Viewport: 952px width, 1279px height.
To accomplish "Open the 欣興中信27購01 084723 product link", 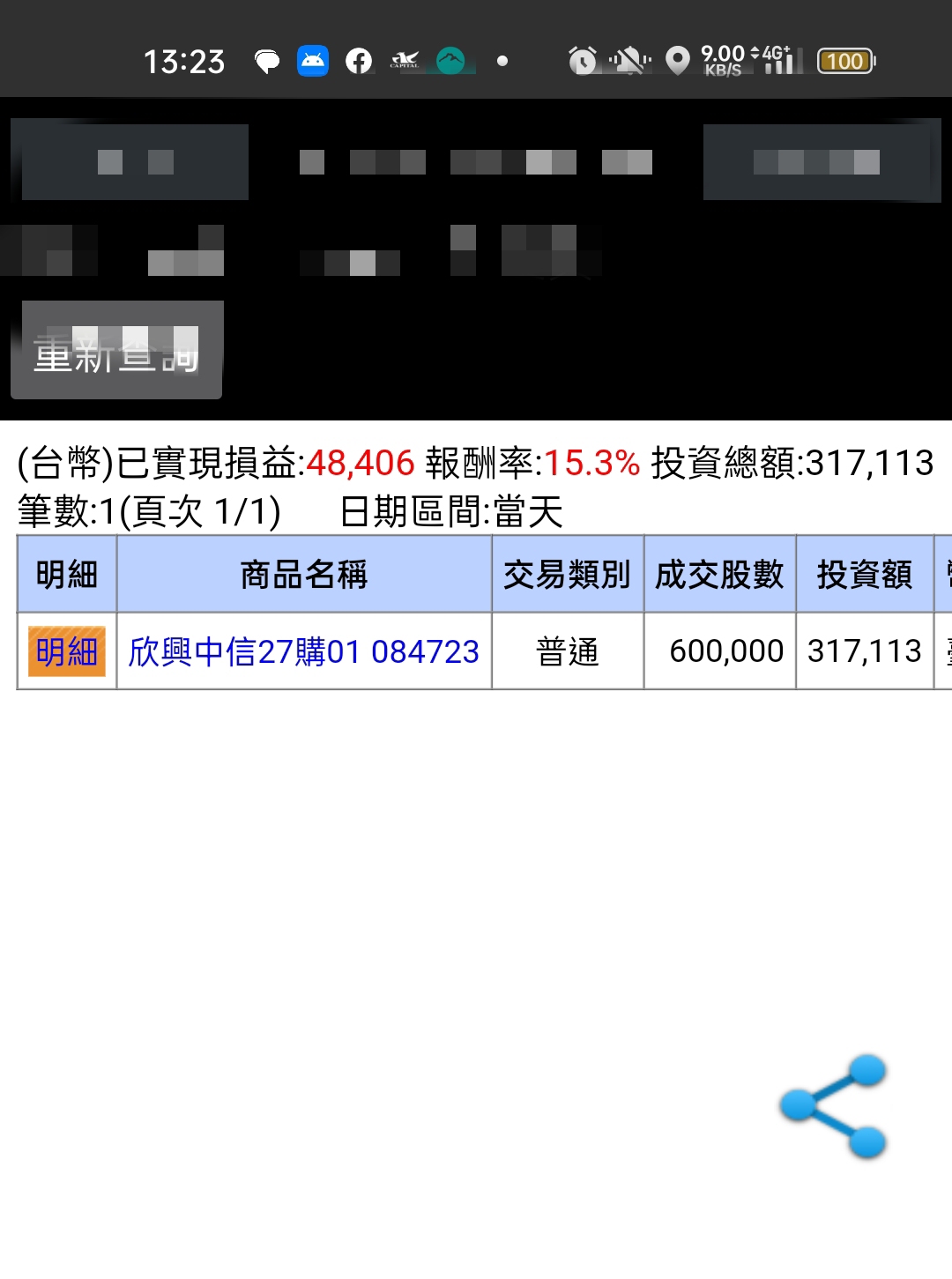I will tap(303, 651).
